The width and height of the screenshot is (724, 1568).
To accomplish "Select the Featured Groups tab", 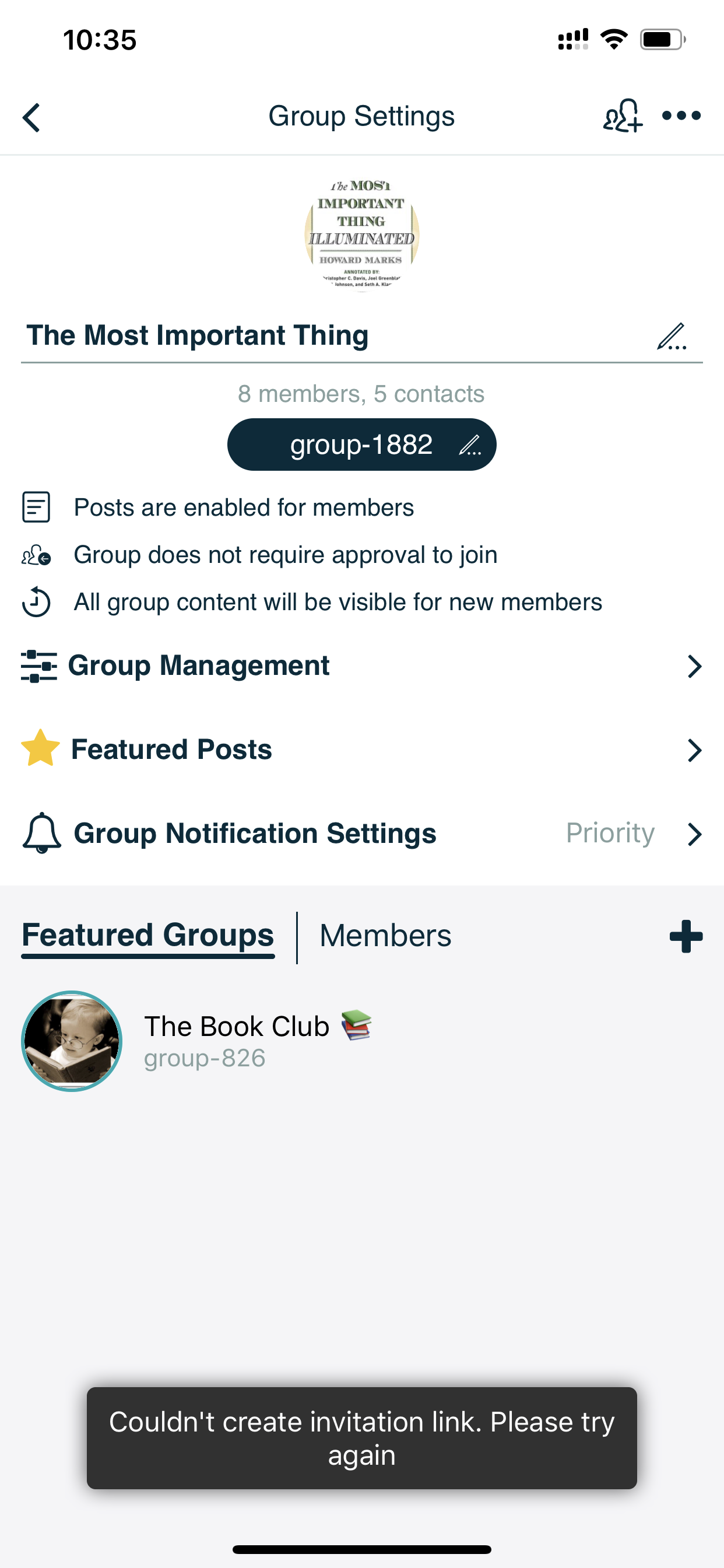I will coord(148,936).
